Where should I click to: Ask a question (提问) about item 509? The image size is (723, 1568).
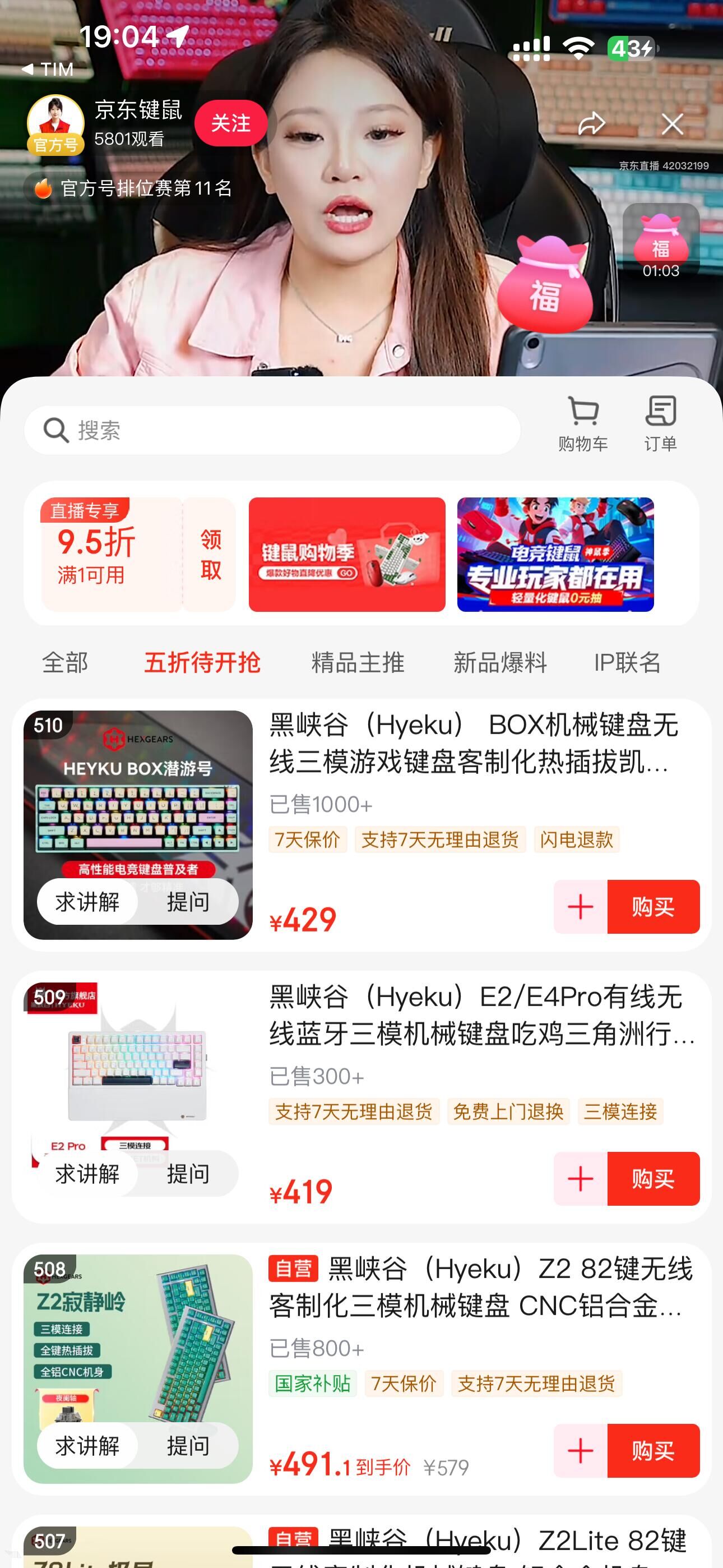[188, 1174]
